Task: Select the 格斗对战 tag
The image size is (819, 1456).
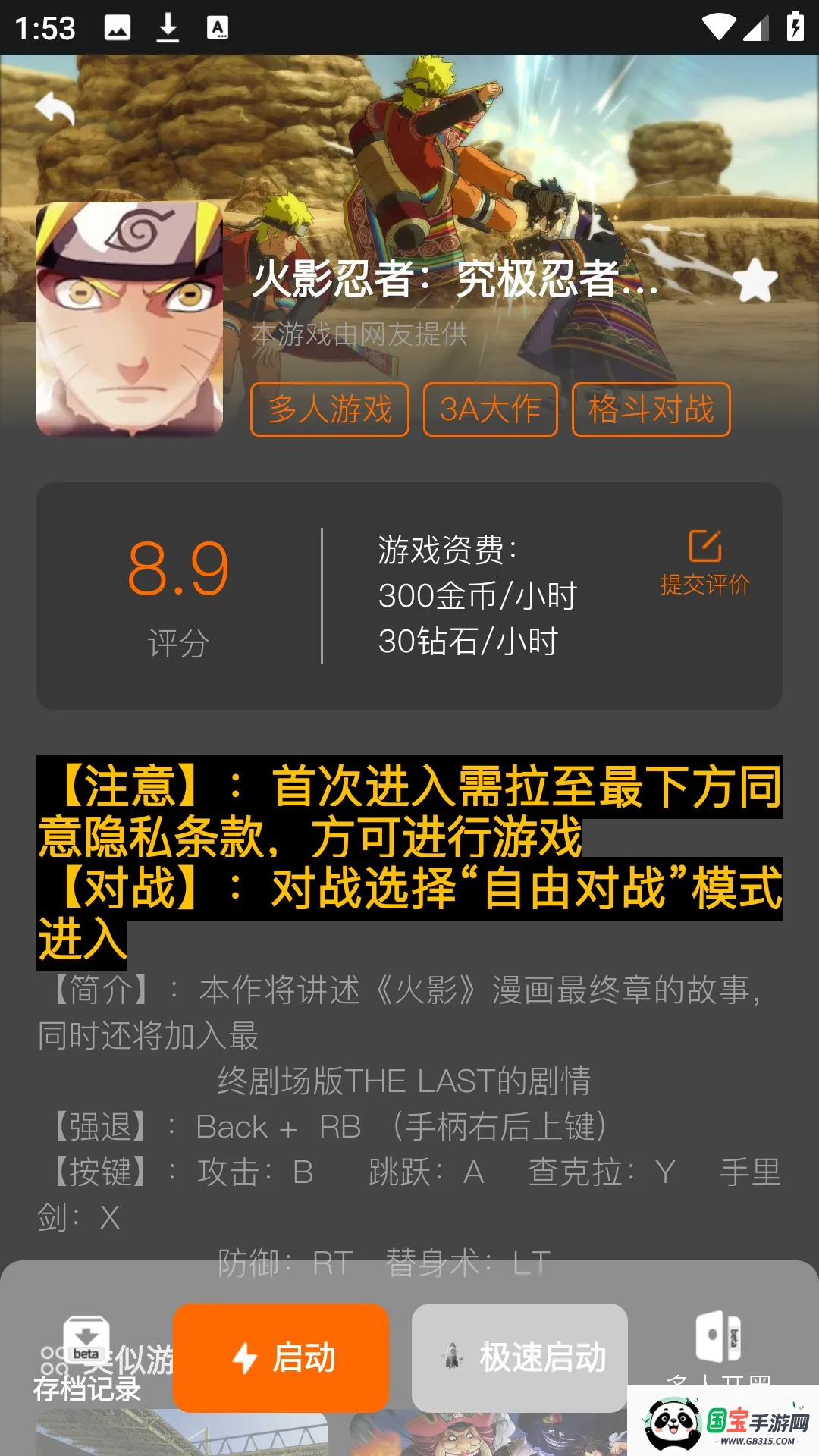Action: [x=651, y=410]
